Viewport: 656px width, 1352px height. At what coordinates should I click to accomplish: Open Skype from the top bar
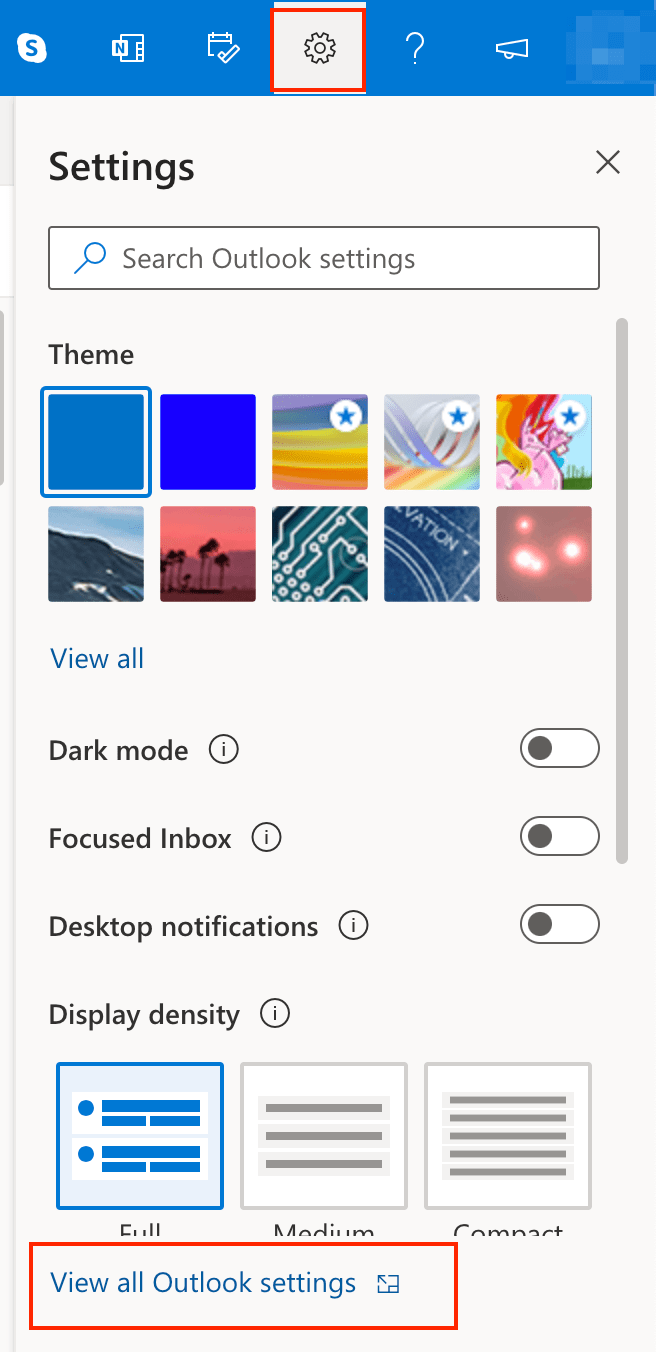coord(32,47)
